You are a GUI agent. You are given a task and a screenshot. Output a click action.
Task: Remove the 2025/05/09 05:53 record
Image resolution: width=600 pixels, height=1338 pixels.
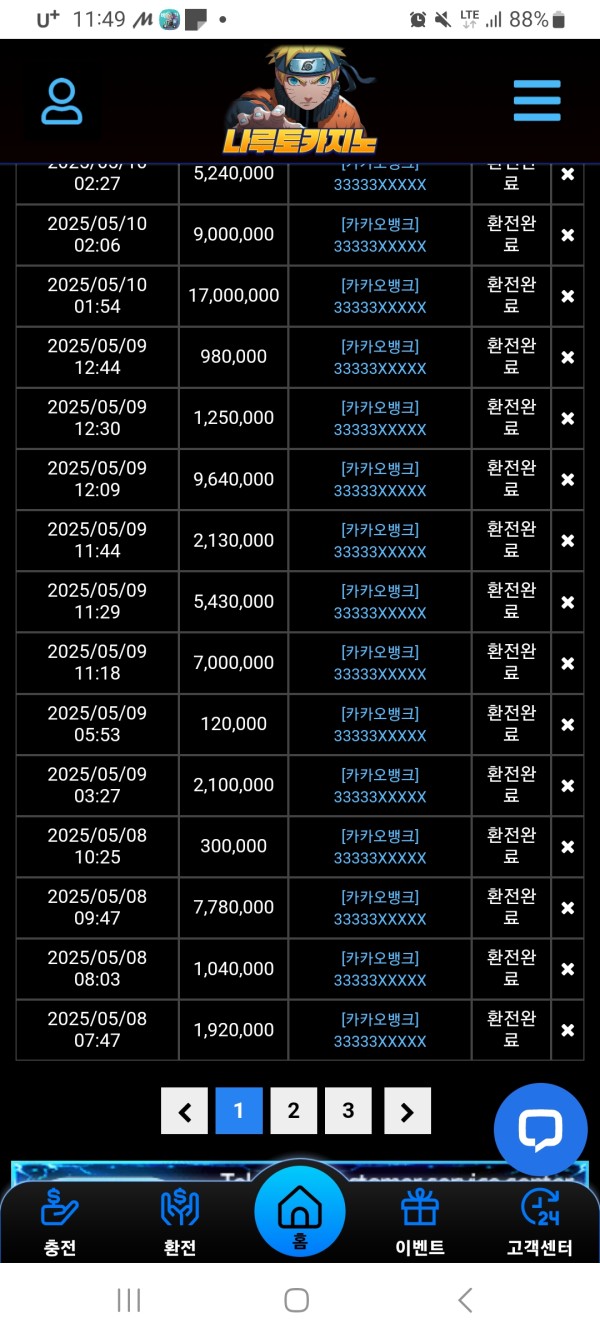pyautogui.click(x=567, y=724)
